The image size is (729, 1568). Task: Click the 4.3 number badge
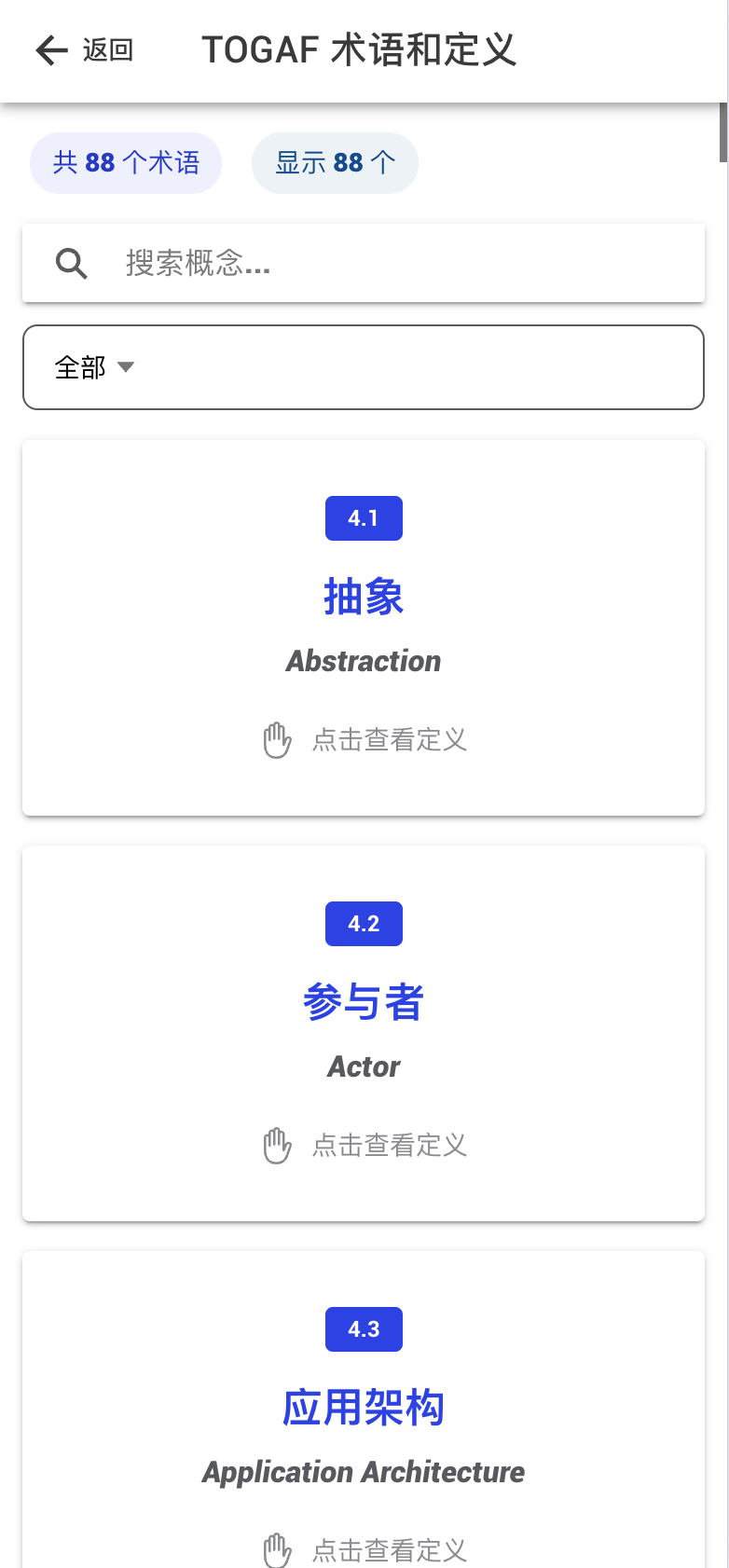pyautogui.click(x=364, y=1329)
